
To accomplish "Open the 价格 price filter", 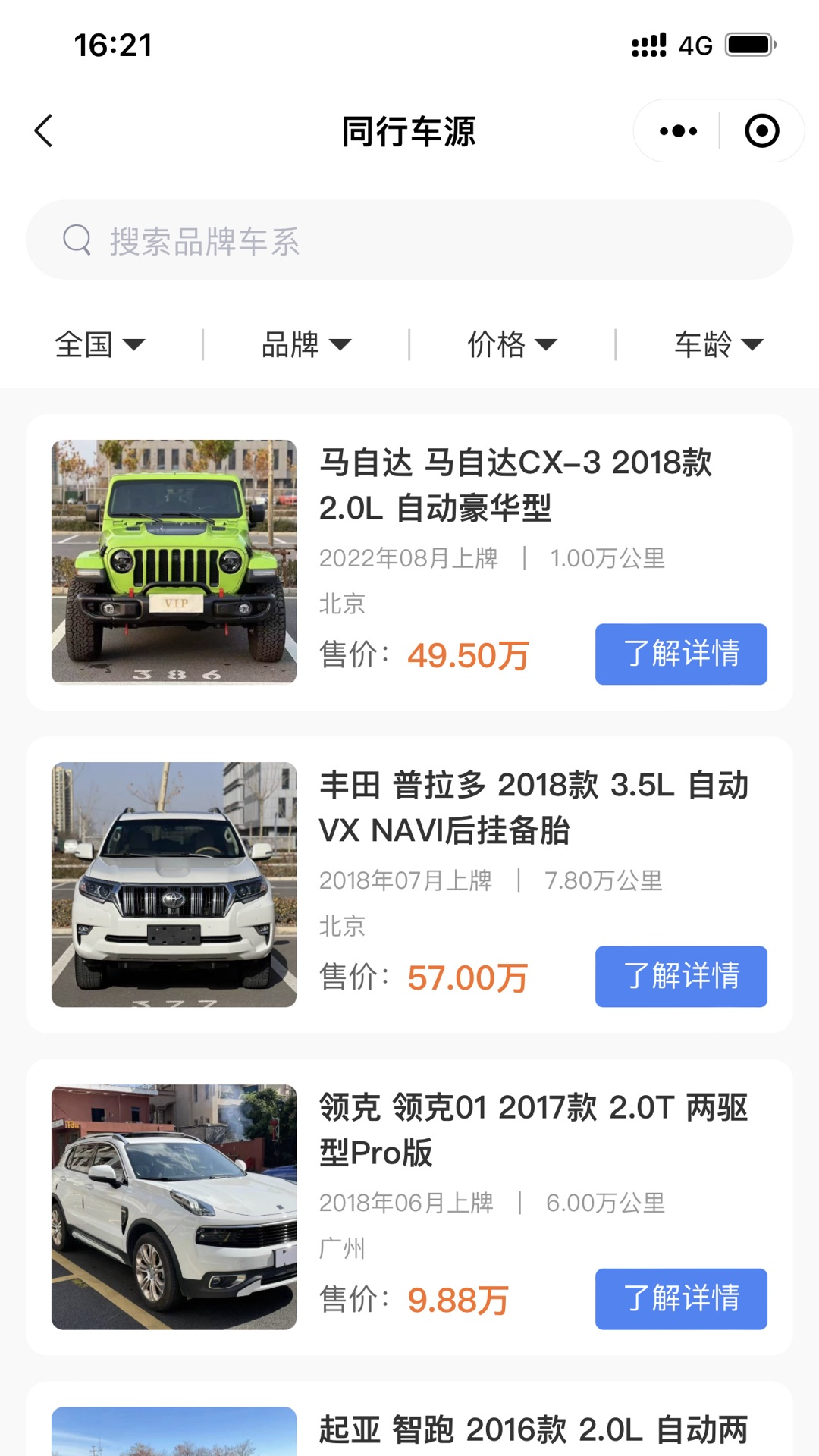I will 513,345.
